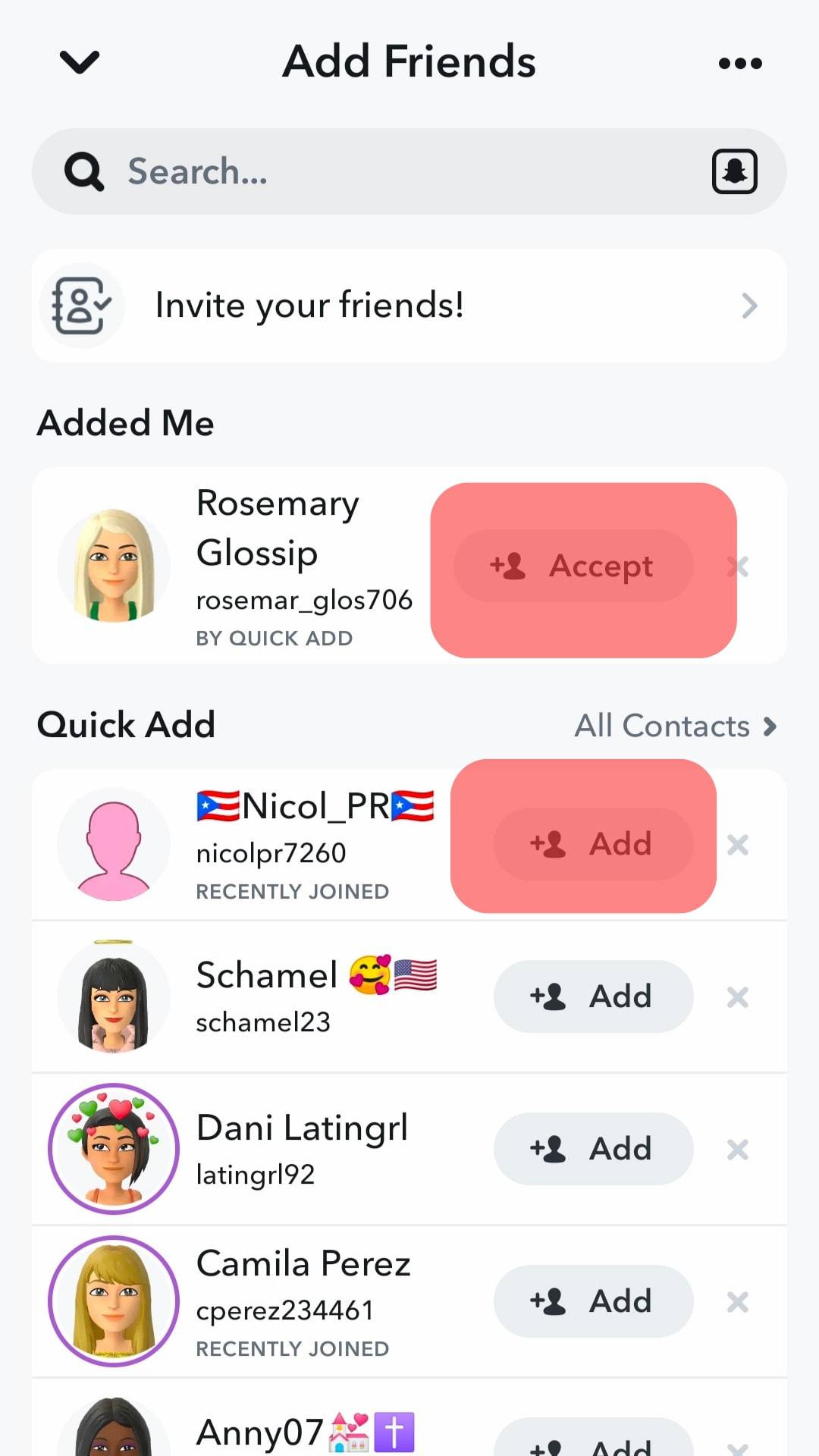The image size is (819, 1456).
Task: View Camila Perez's Bitmoji avatar
Action: pyautogui.click(x=114, y=1301)
